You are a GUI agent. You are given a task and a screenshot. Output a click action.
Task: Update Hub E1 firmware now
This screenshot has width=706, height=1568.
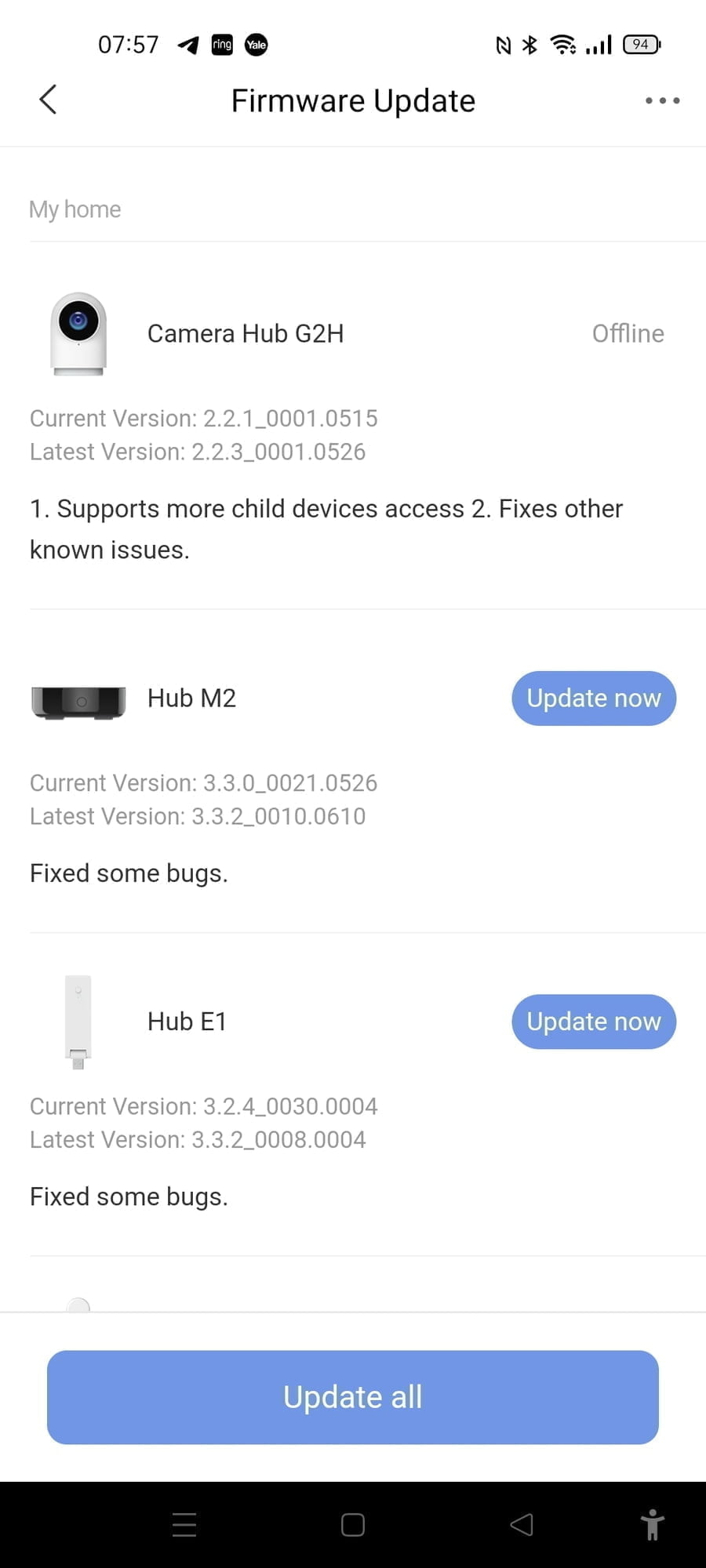click(593, 1022)
